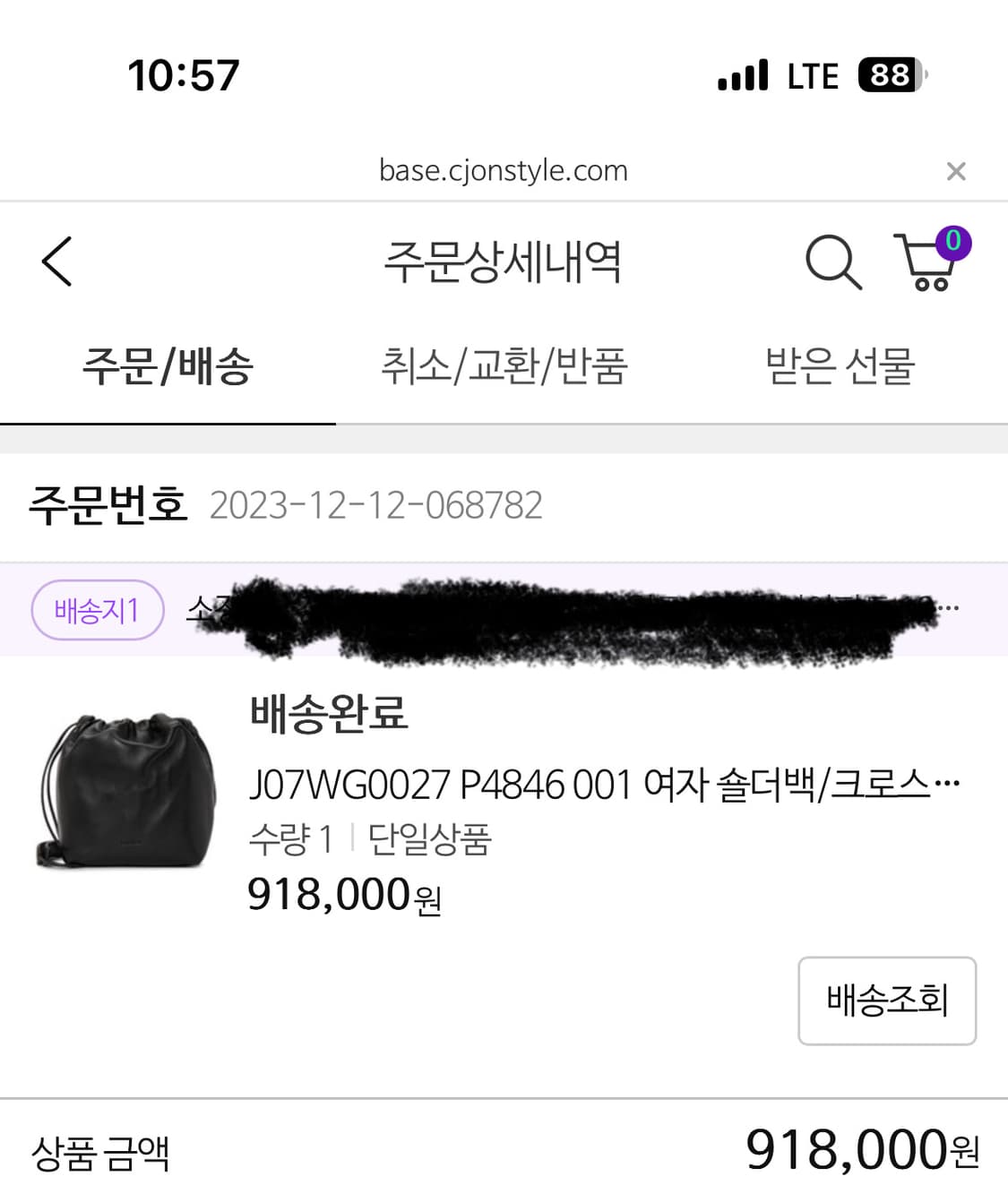The width and height of the screenshot is (1008, 1185).
Task: Tap the 배송지1 delivery address badge
Action: click(x=97, y=610)
